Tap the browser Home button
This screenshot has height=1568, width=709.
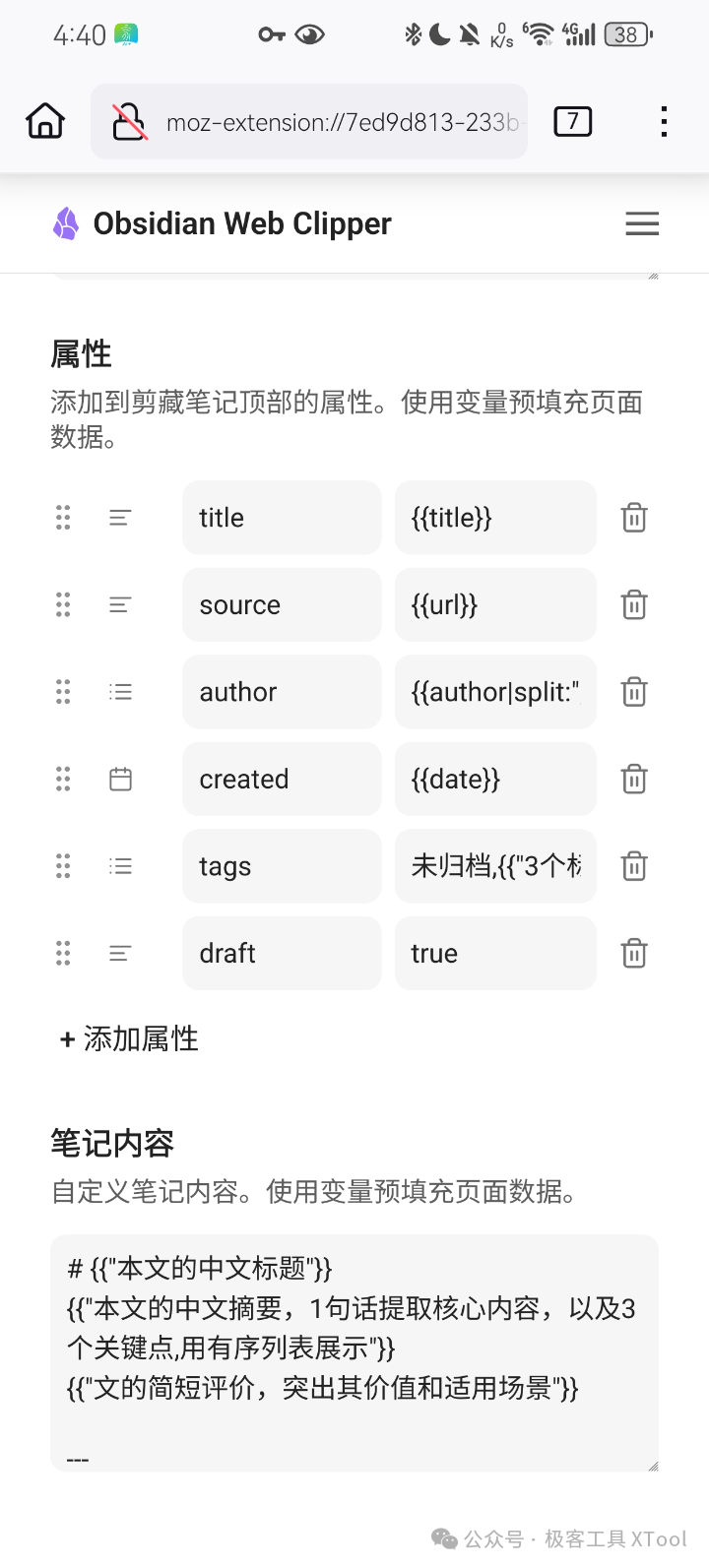43,121
